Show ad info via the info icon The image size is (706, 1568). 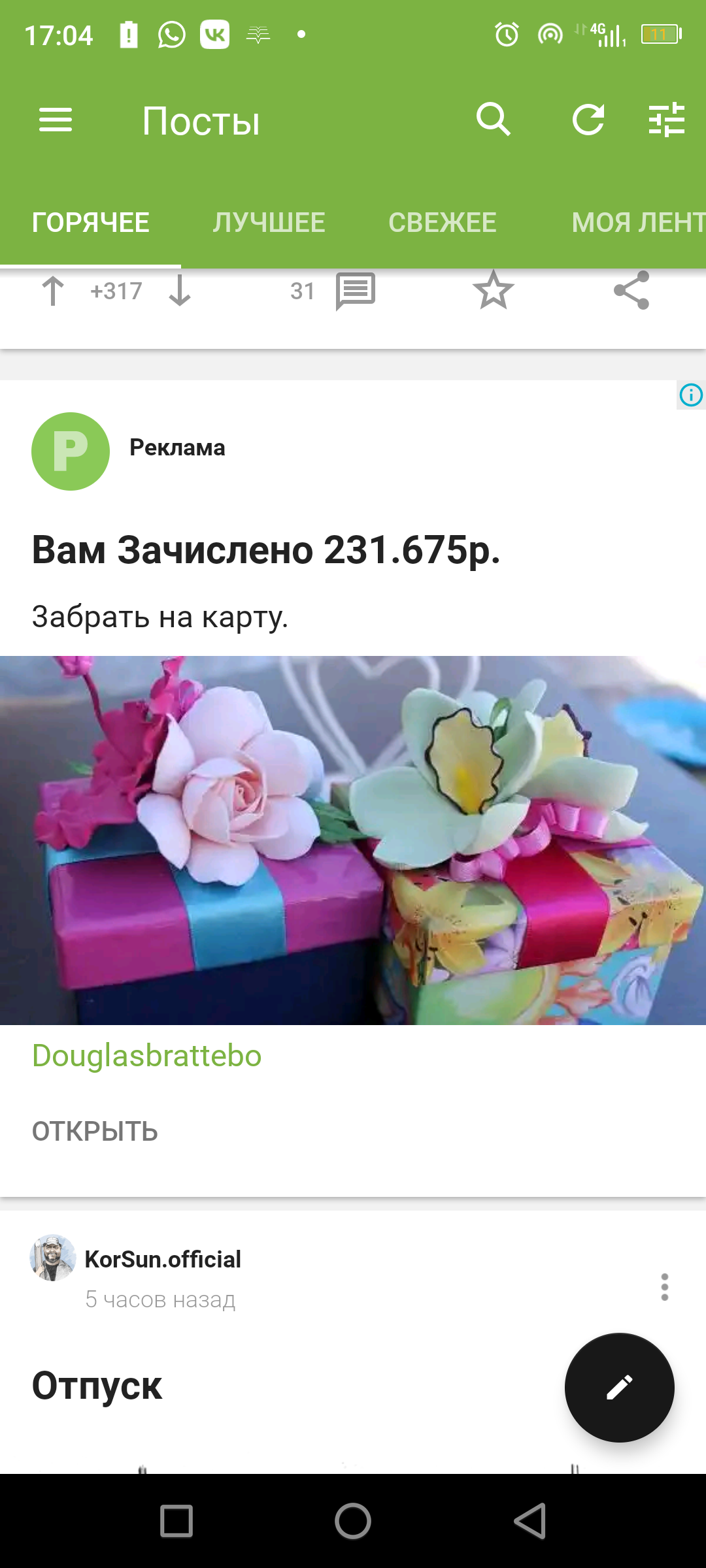(x=691, y=395)
